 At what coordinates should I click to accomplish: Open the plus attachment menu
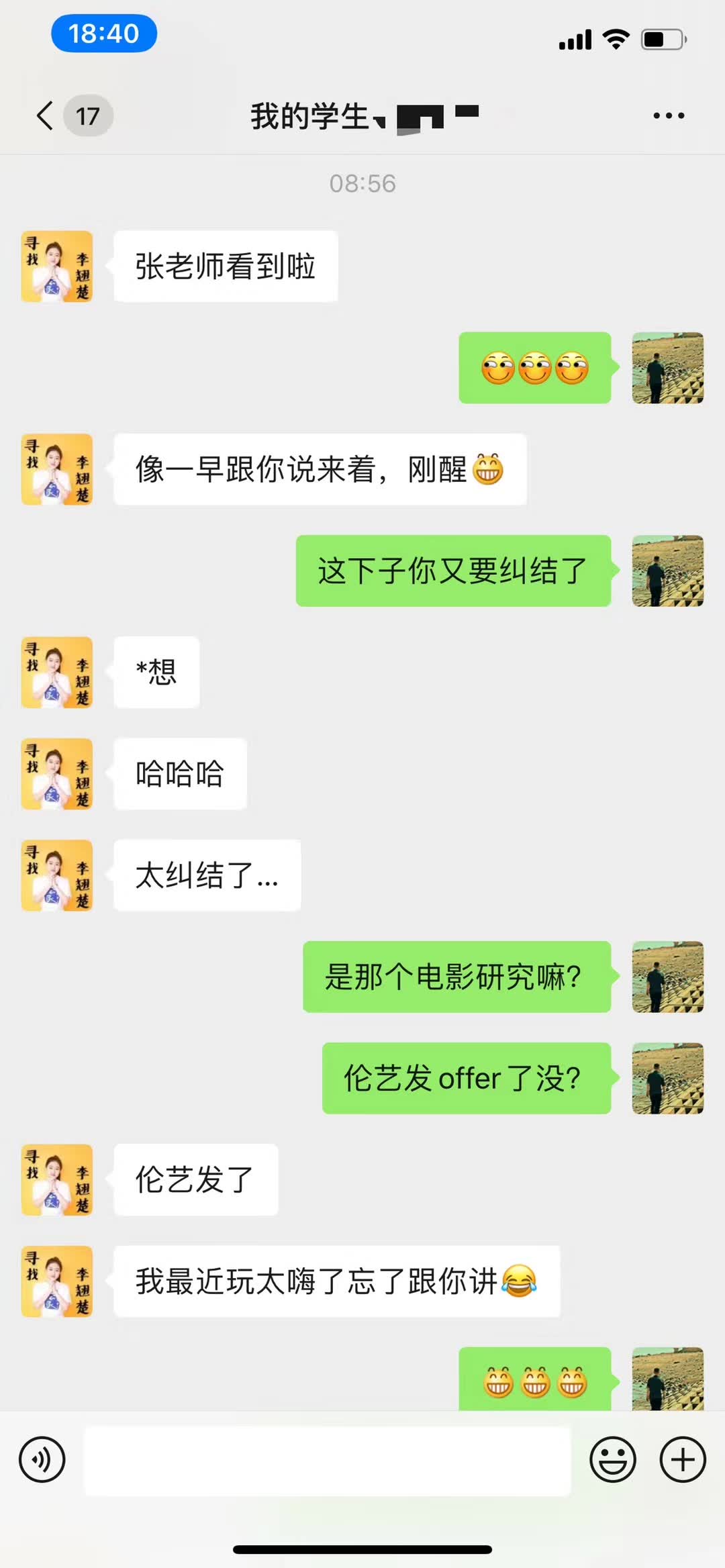pos(683,1459)
